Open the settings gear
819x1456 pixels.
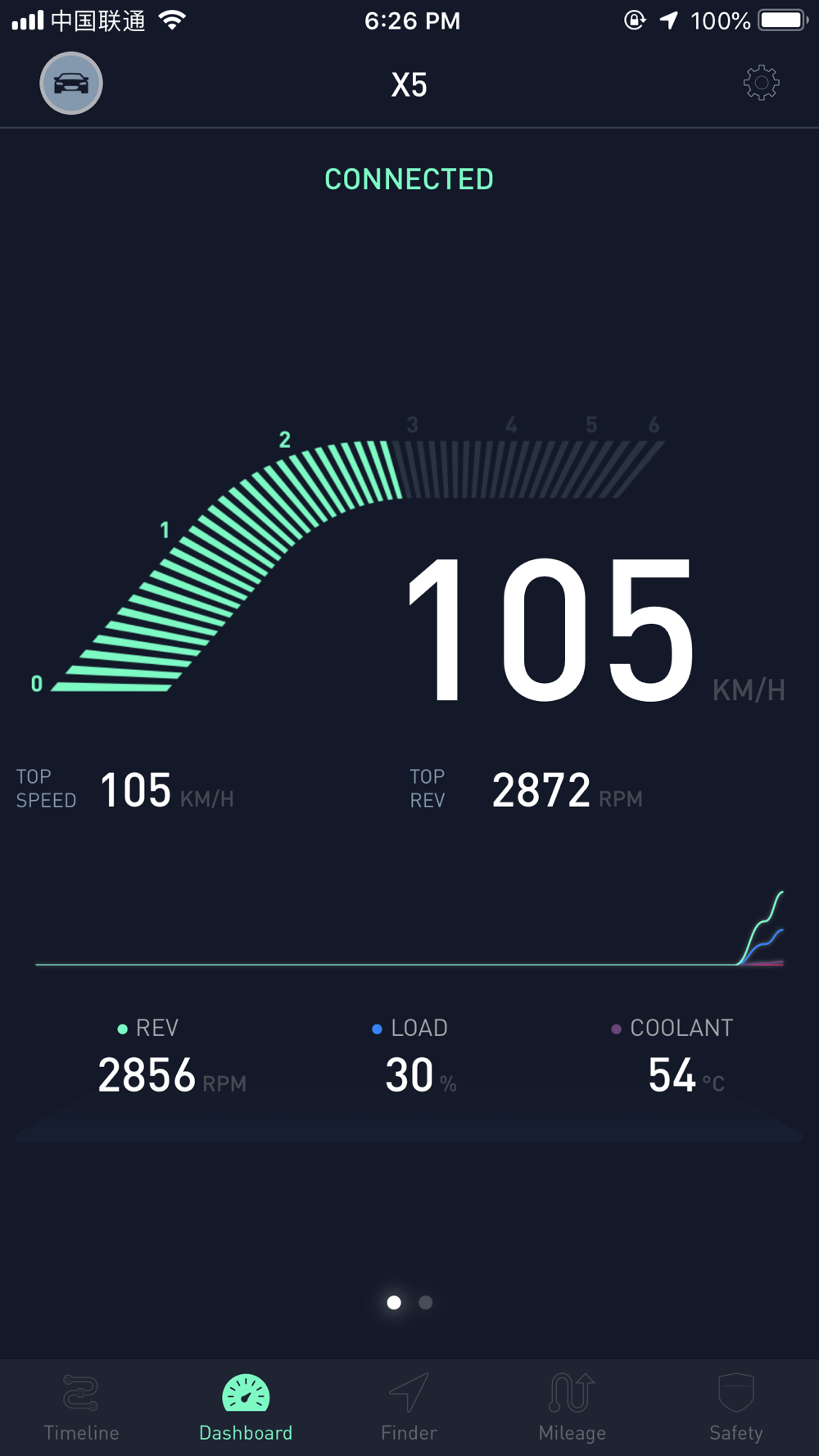761,83
